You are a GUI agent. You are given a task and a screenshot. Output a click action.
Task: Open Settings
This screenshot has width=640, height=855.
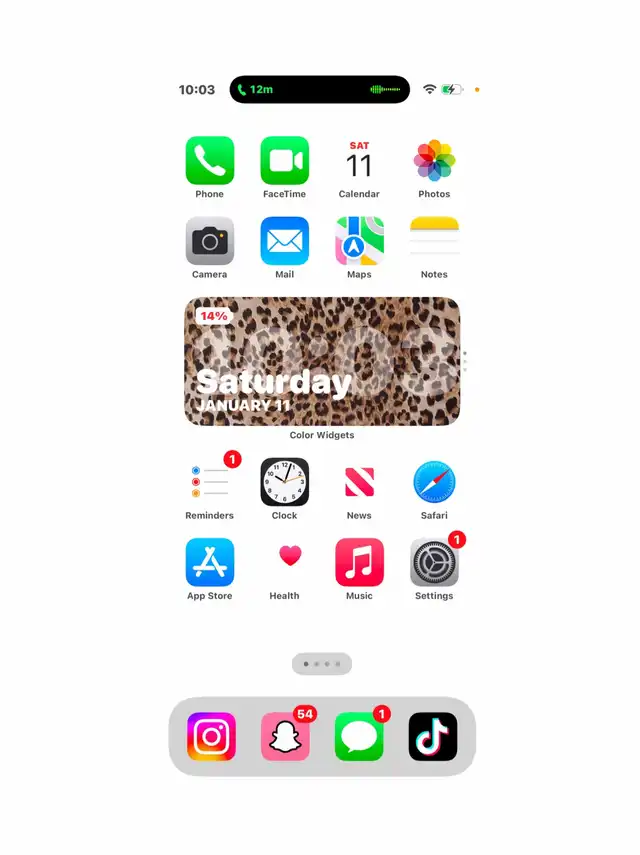pos(434,562)
